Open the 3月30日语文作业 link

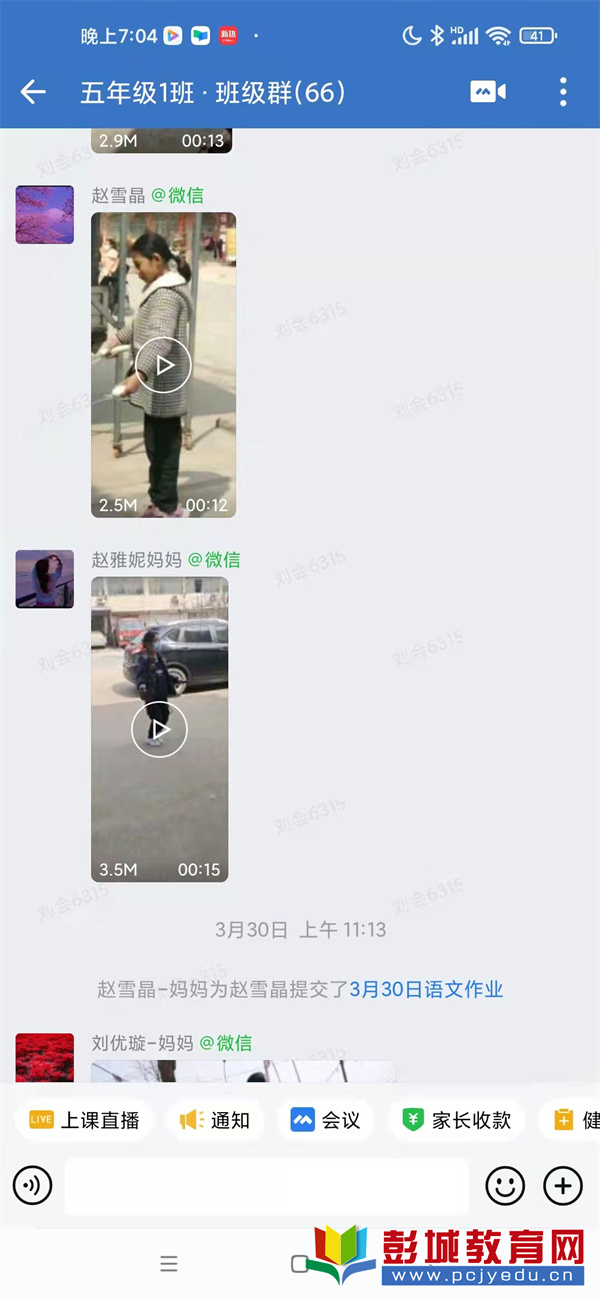click(x=426, y=989)
